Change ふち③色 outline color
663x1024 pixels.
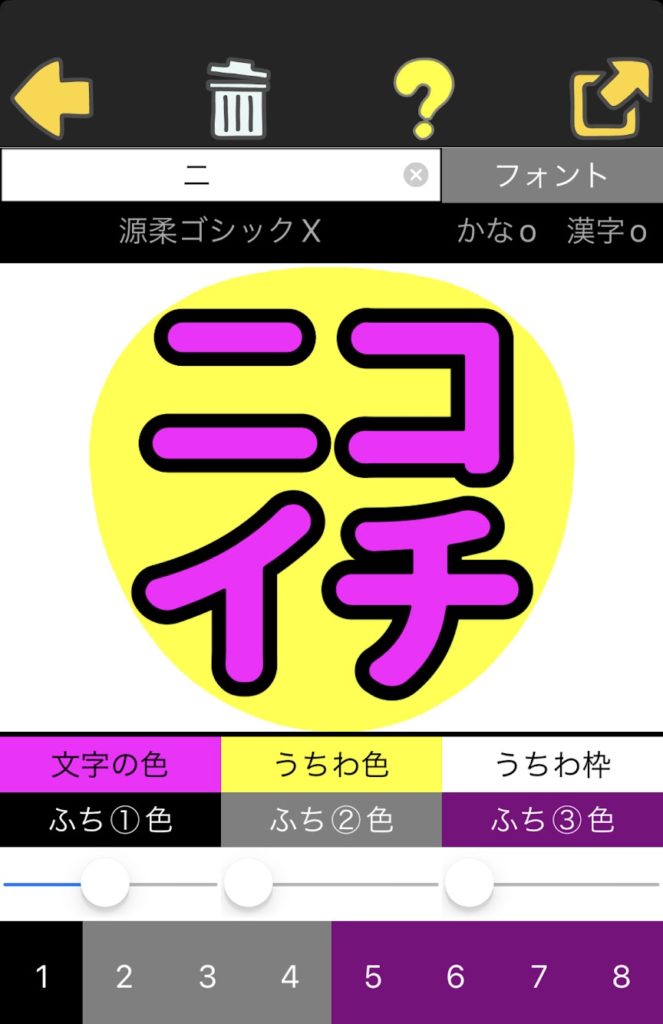(552, 821)
